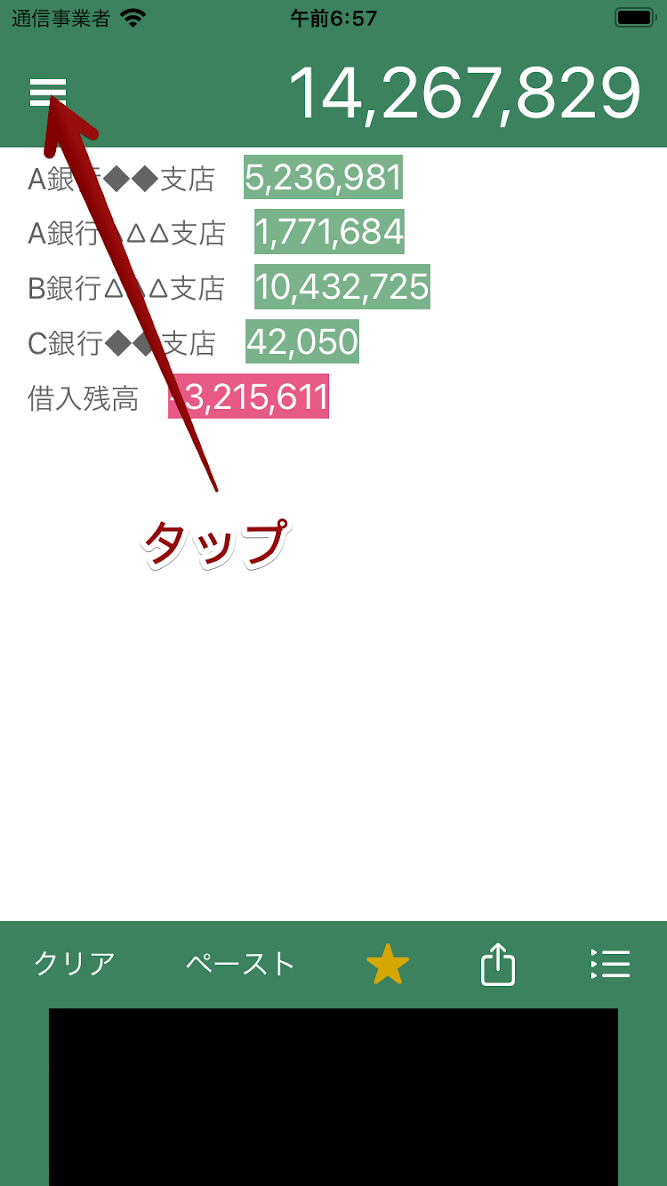667x1186 pixels.
Task: Select the highlighted number 1,771,684
Action: (329, 231)
